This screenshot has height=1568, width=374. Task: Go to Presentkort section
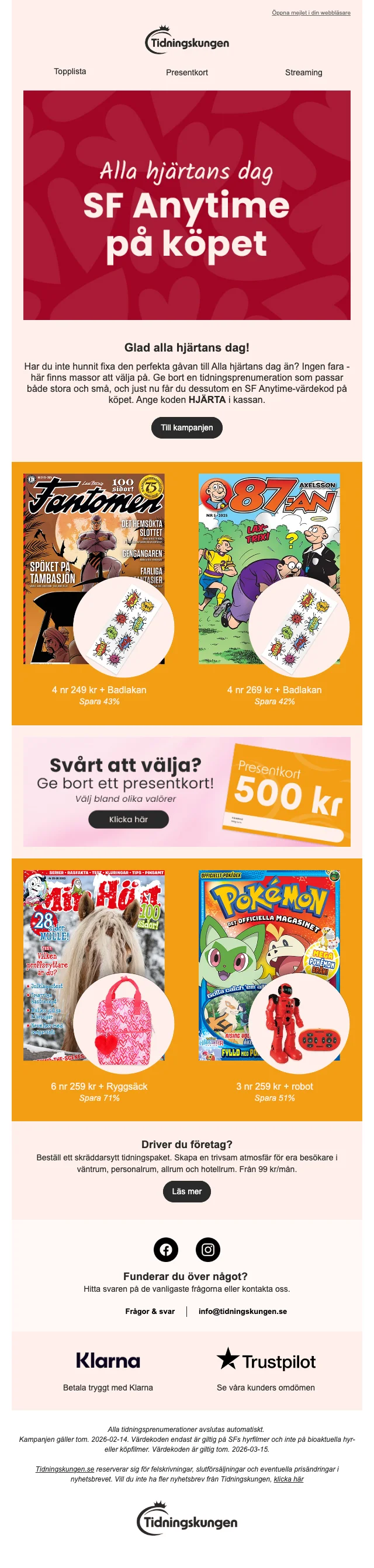pyautogui.click(x=186, y=72)
